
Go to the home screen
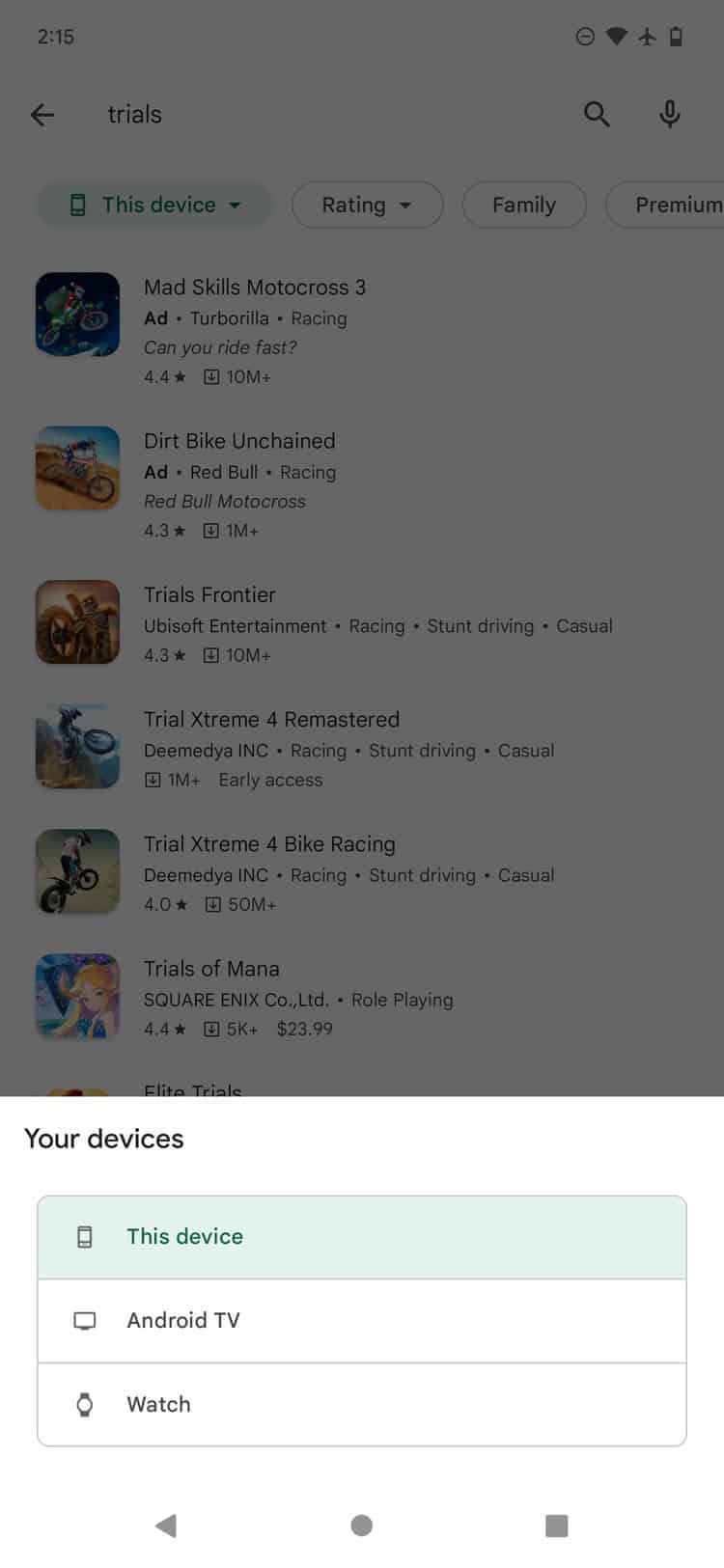(x=362, y=1525)
